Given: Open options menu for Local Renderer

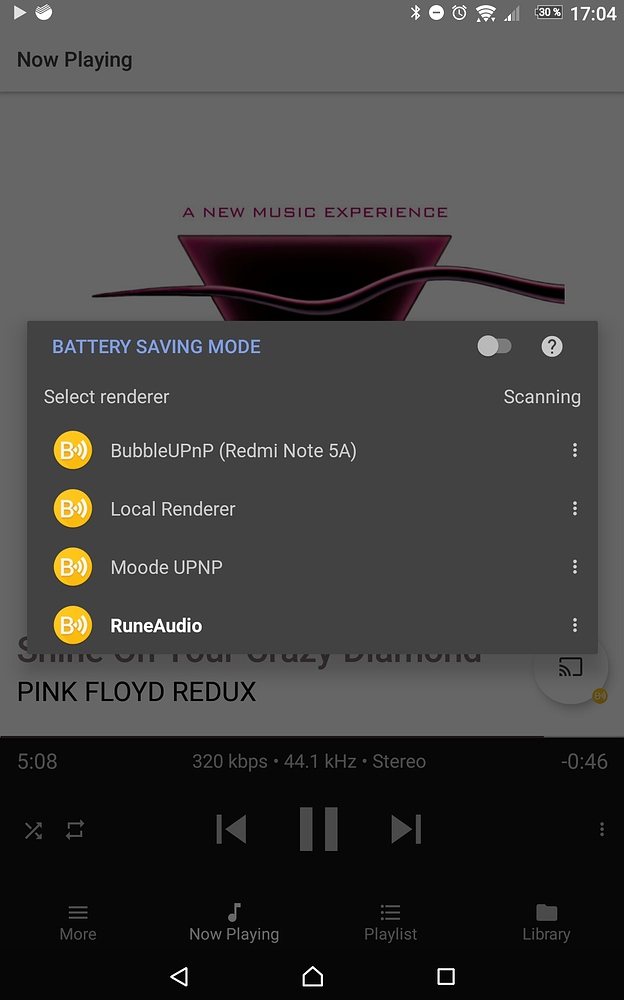Looking at the screenshot, I should pyautogui.click(x=575, y=508).
